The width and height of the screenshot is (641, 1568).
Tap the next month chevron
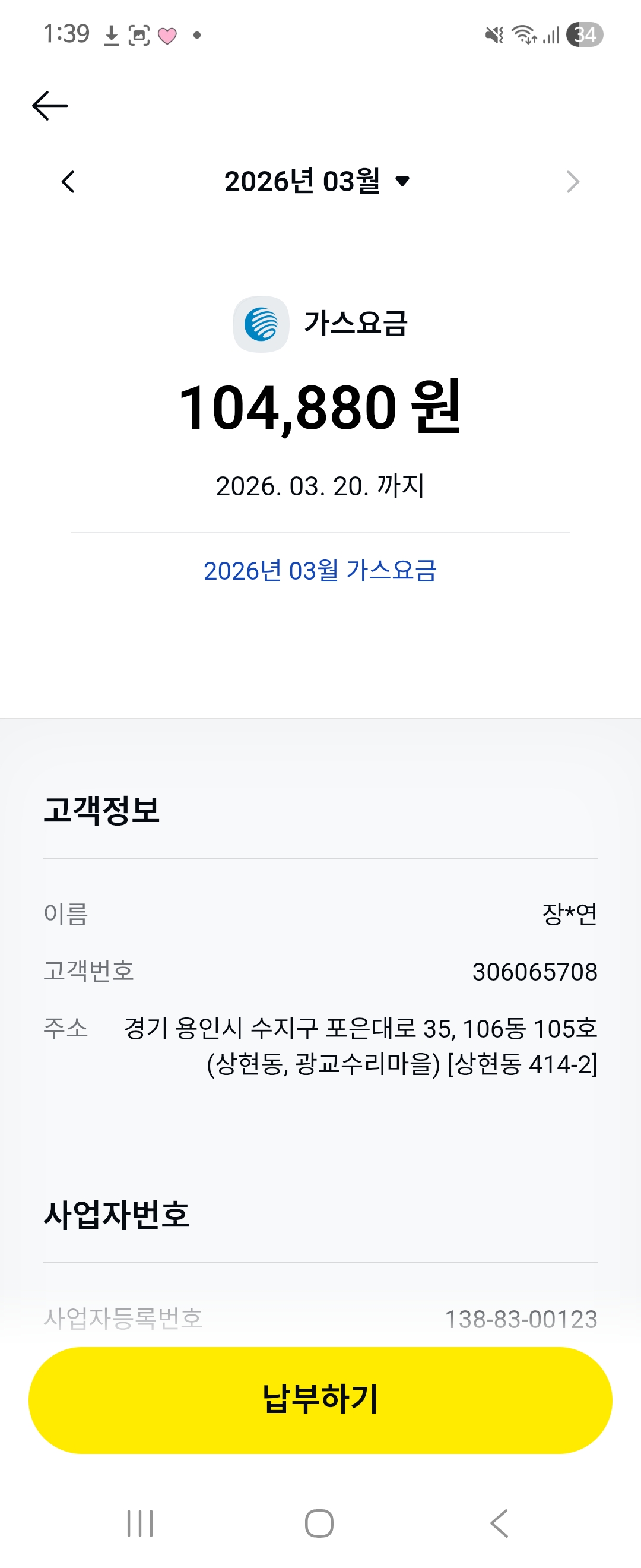(x=572, y=181)
